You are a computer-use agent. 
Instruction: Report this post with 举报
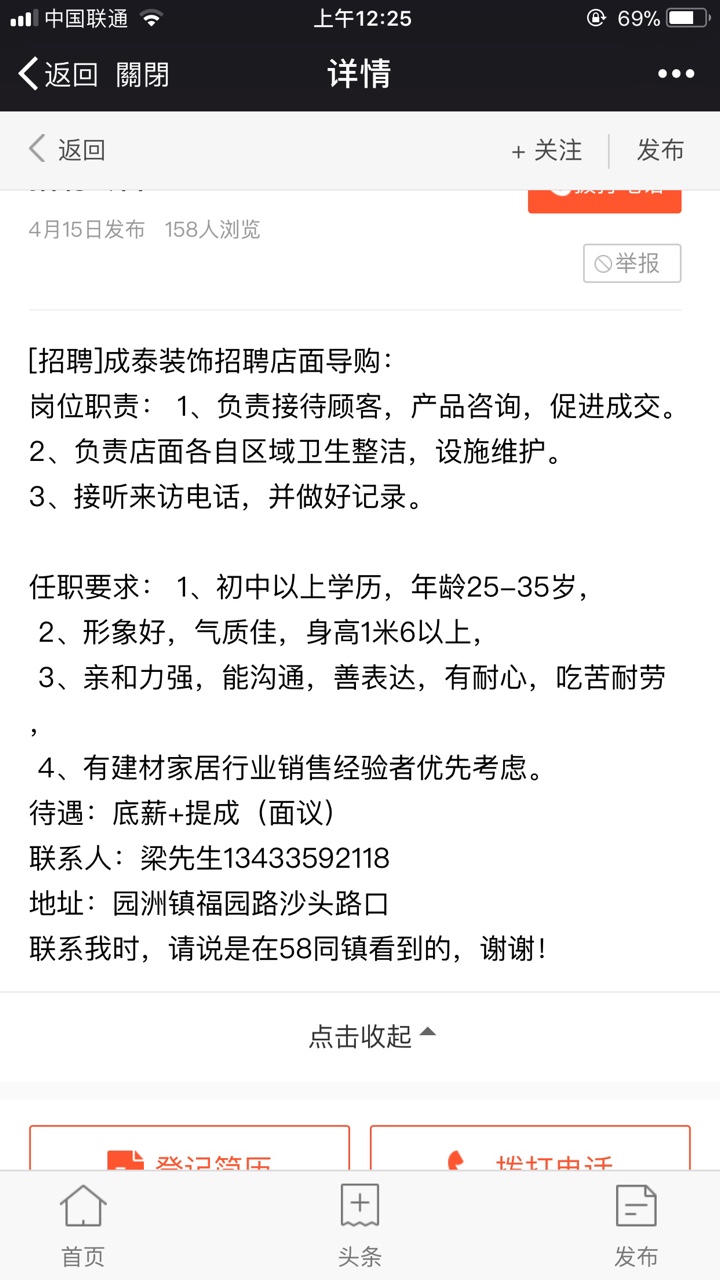[x=632, y=263]
